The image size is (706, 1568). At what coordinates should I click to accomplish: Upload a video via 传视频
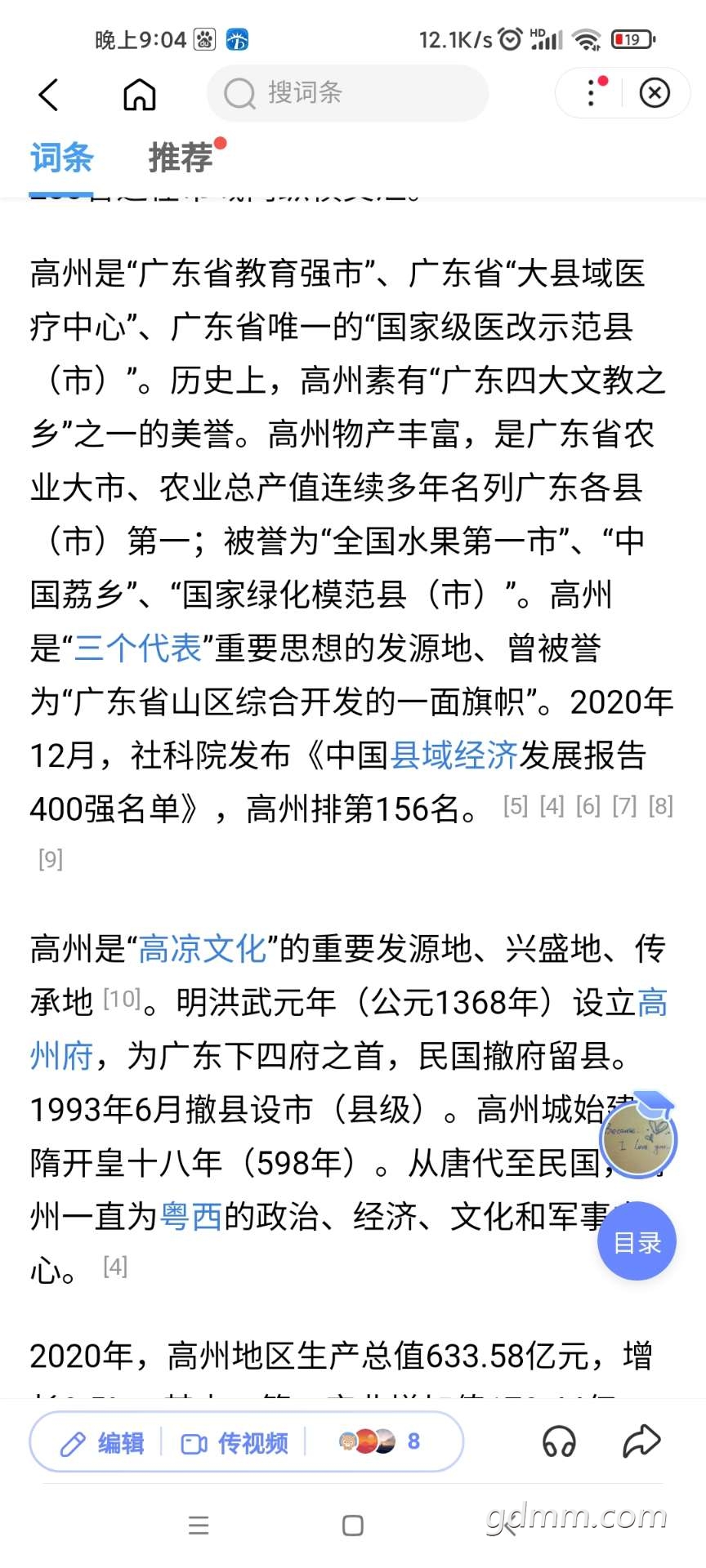(x=235, y=1443)
